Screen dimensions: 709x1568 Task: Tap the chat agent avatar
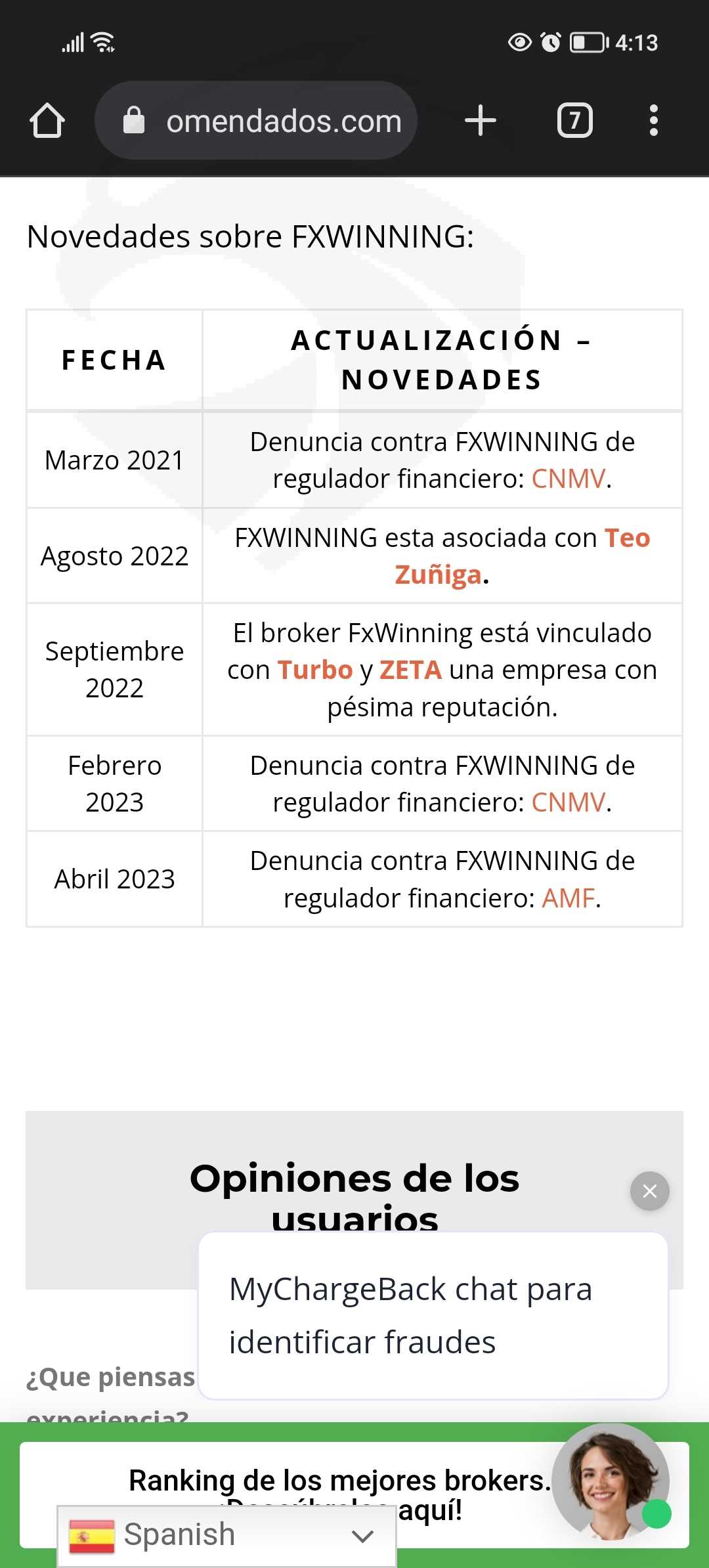(x=611, y=1481)
